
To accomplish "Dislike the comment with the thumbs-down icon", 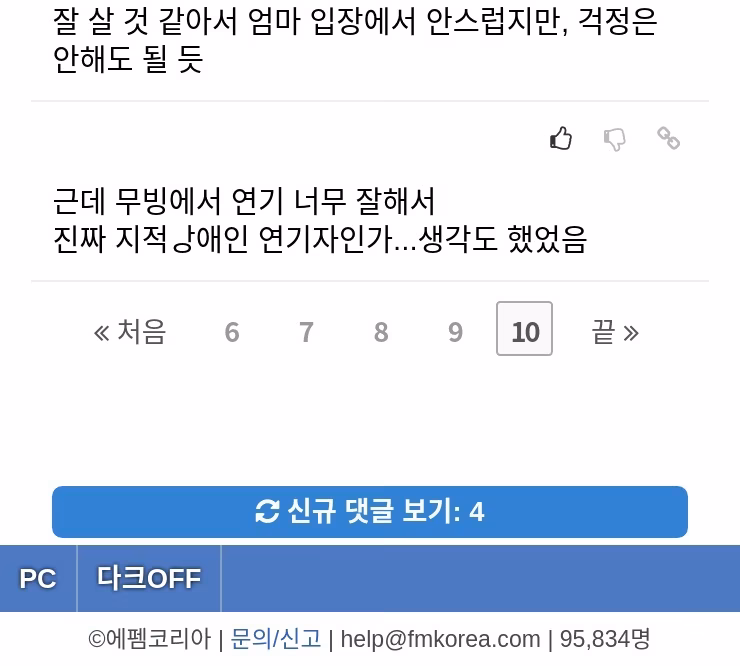I will point(615,139).
